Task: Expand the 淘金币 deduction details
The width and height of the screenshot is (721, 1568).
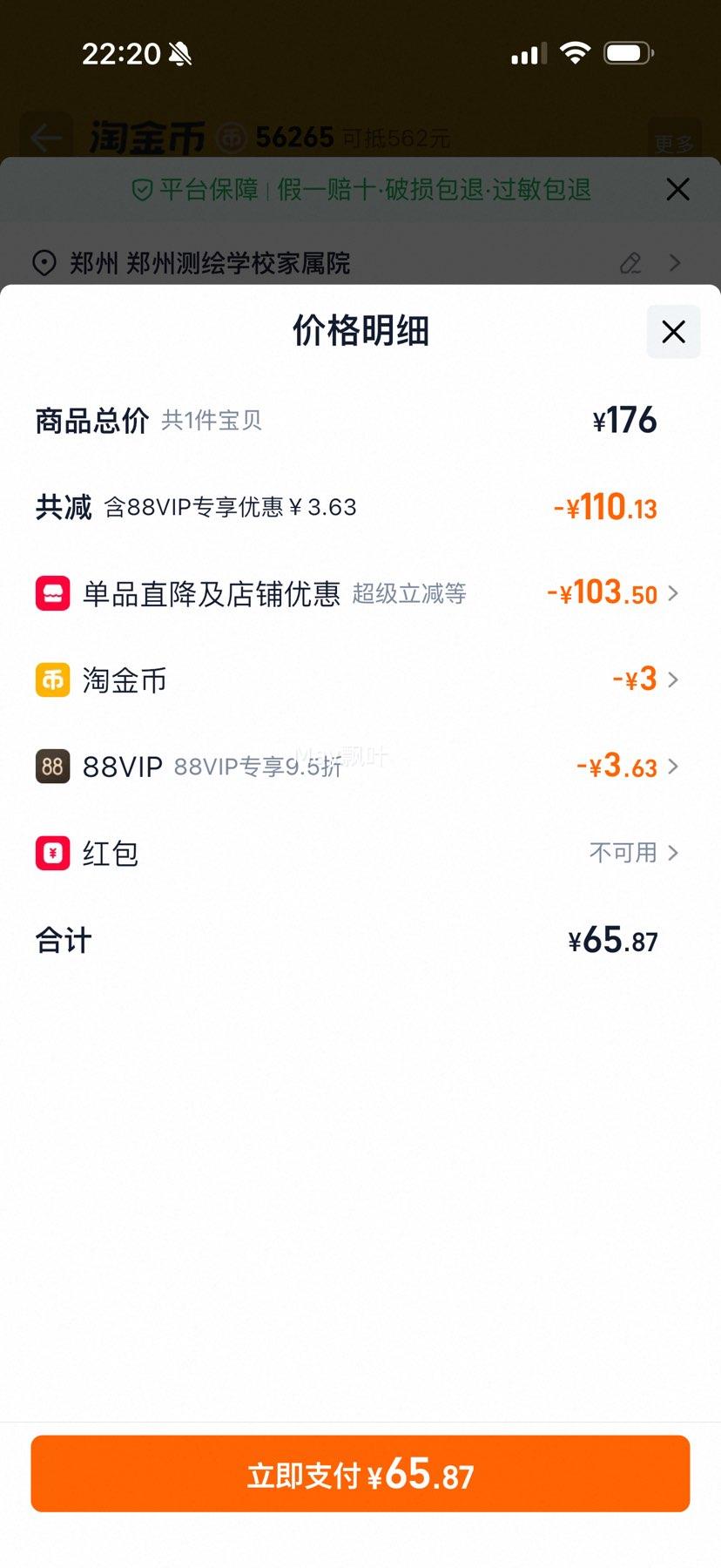Action: (x=672, y=679)
